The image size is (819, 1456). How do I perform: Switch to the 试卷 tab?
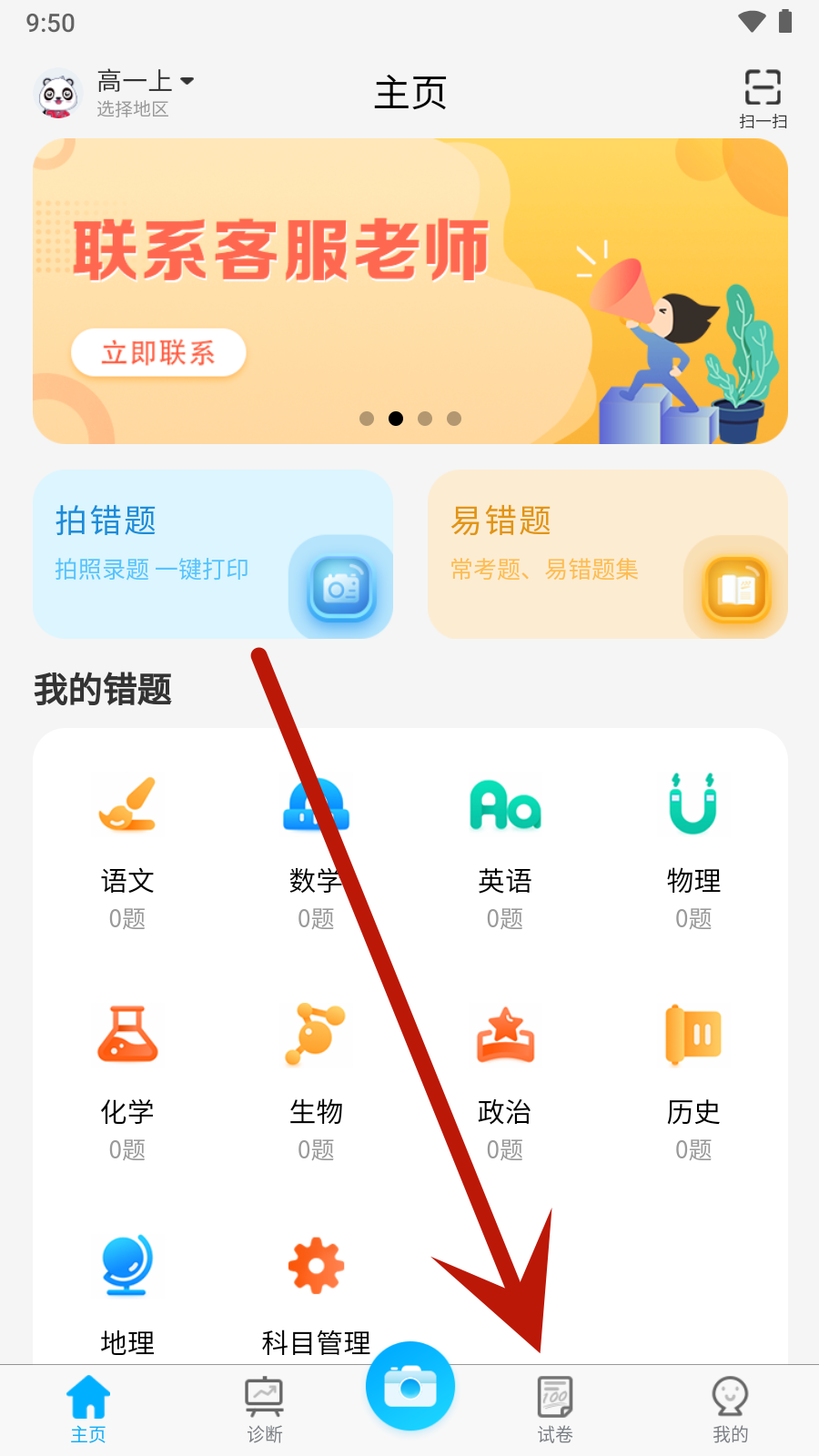point(555,1409)
